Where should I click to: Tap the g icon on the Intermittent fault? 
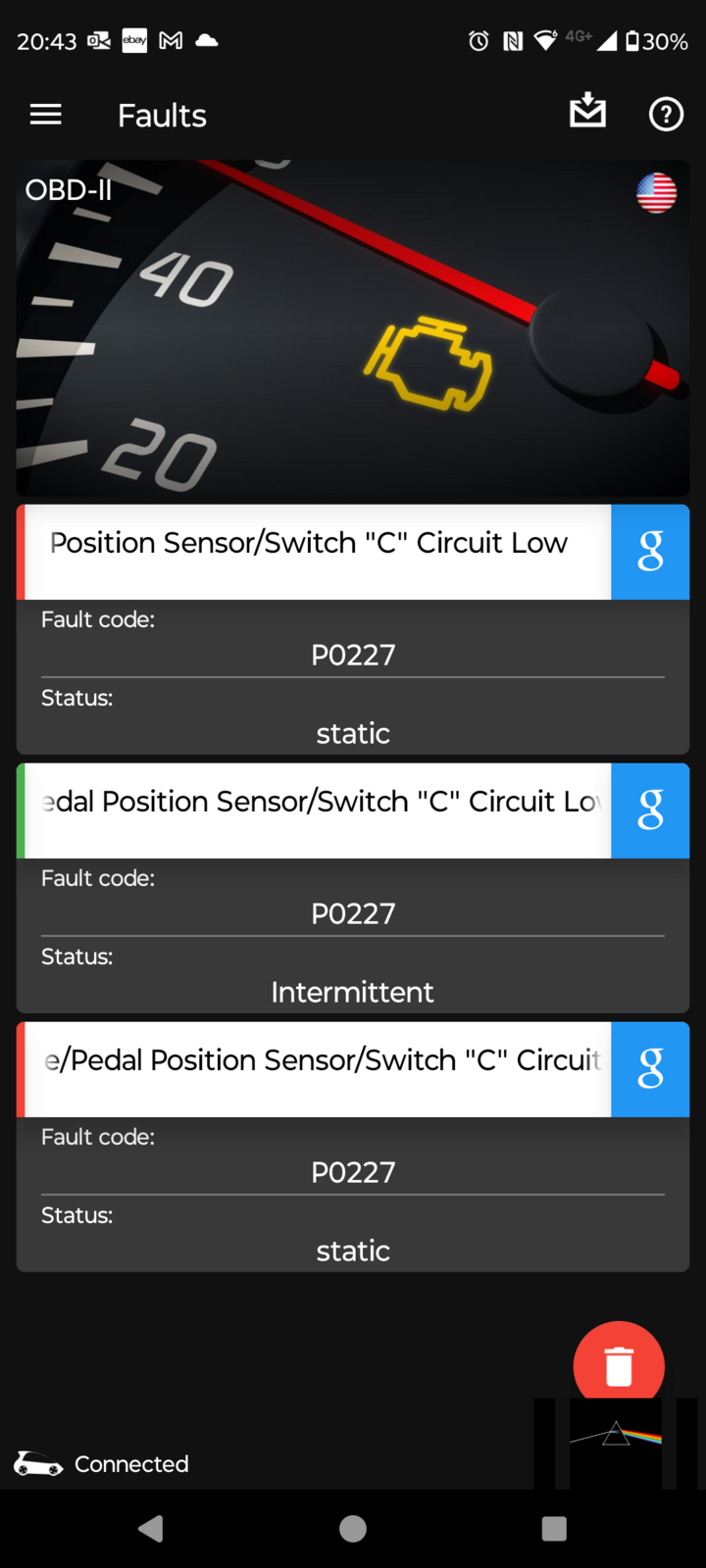tap(650, 810)
